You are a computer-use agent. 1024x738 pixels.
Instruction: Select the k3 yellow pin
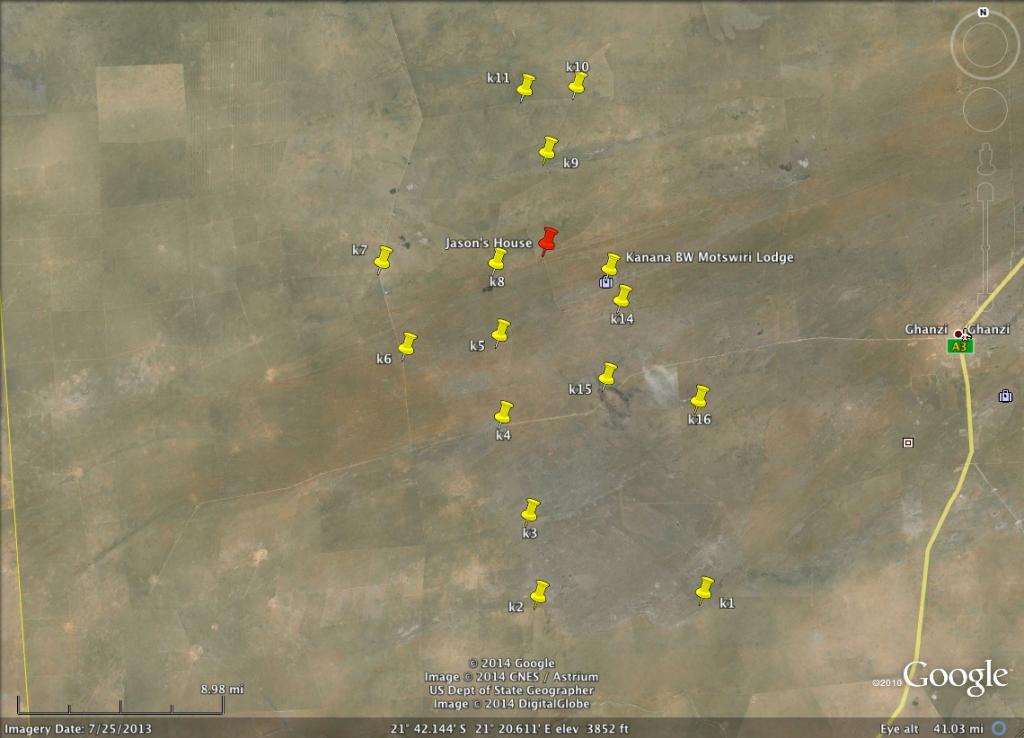click(532, 510)
